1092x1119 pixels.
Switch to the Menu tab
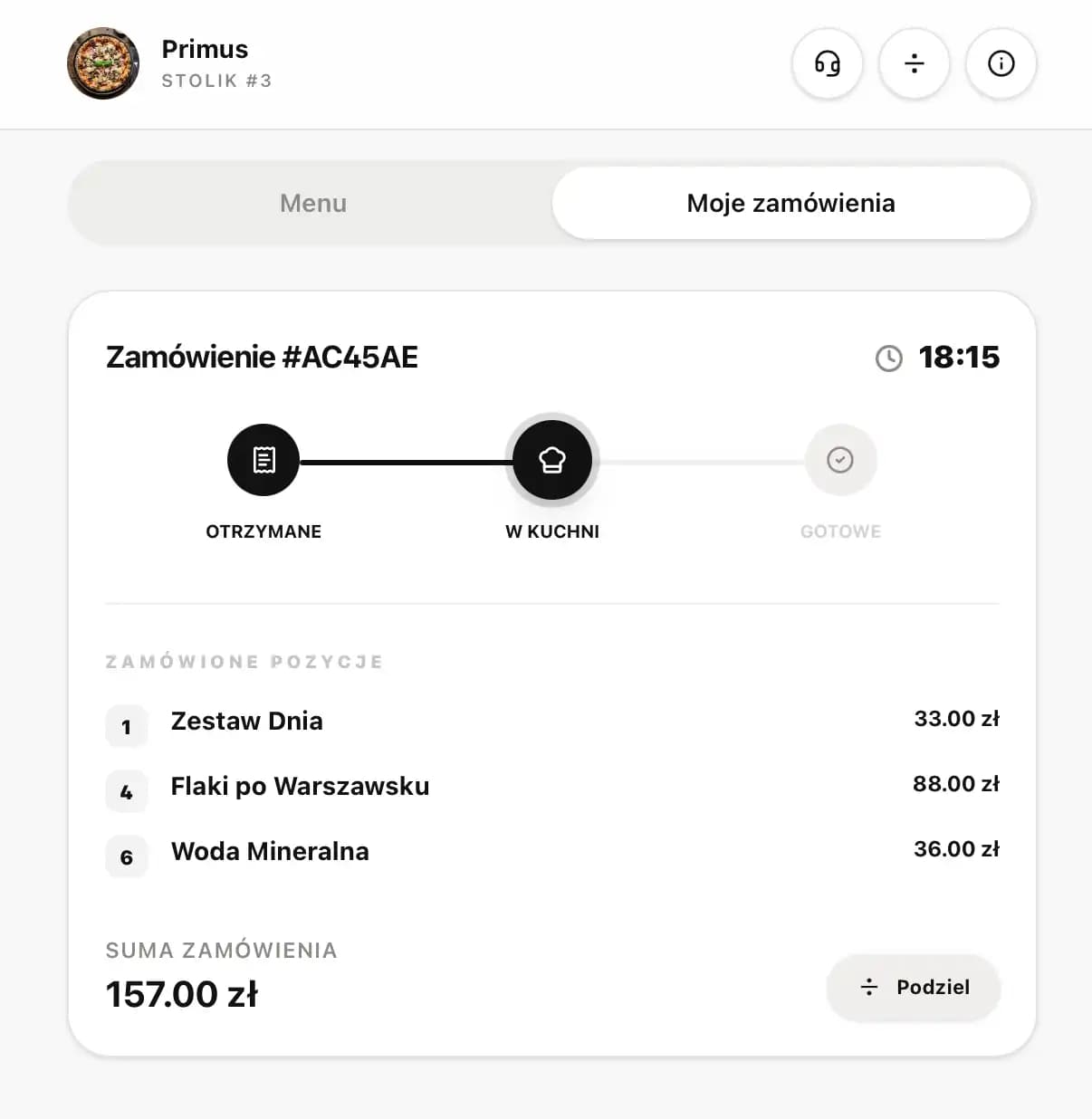click(x=312, y=203)
